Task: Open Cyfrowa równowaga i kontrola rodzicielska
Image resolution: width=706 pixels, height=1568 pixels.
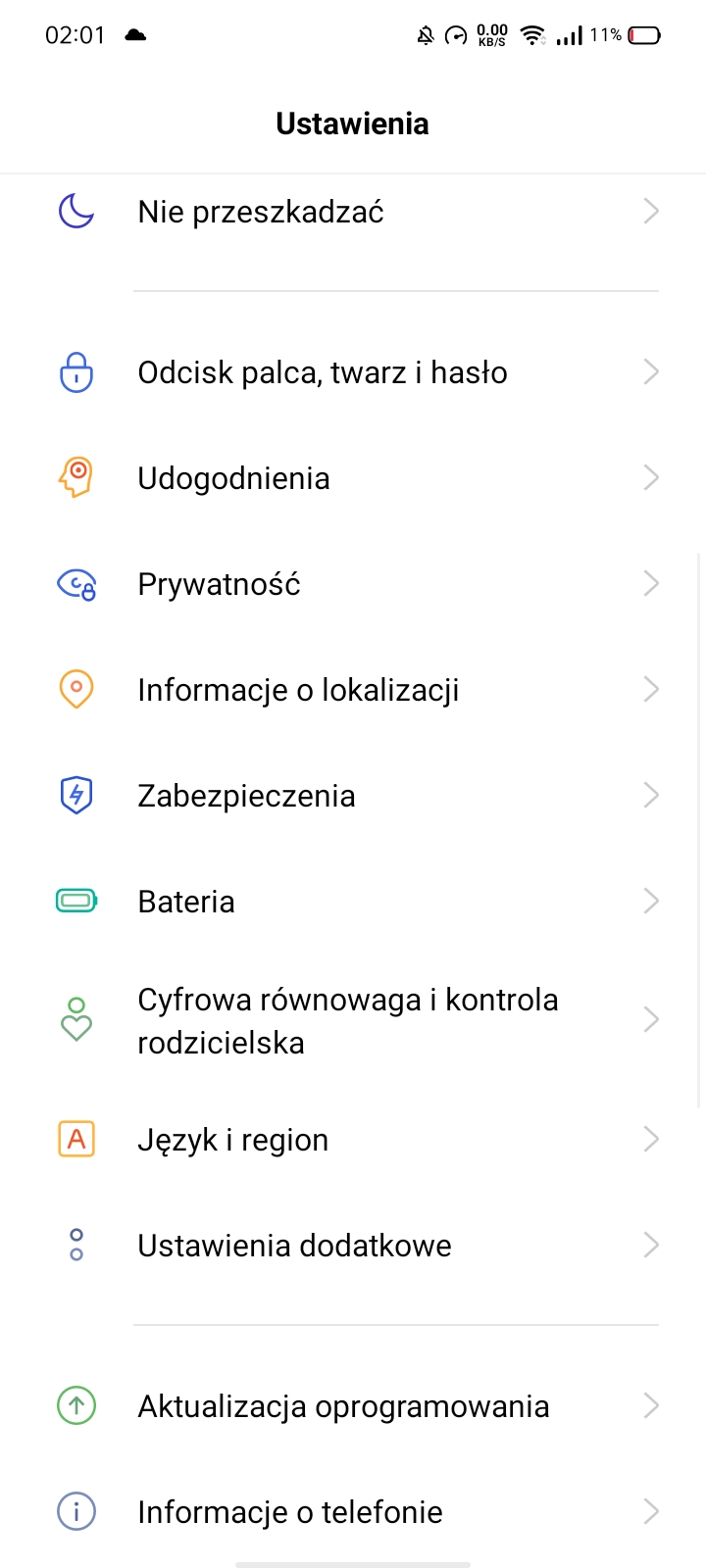Action: tap(353, 1021)
